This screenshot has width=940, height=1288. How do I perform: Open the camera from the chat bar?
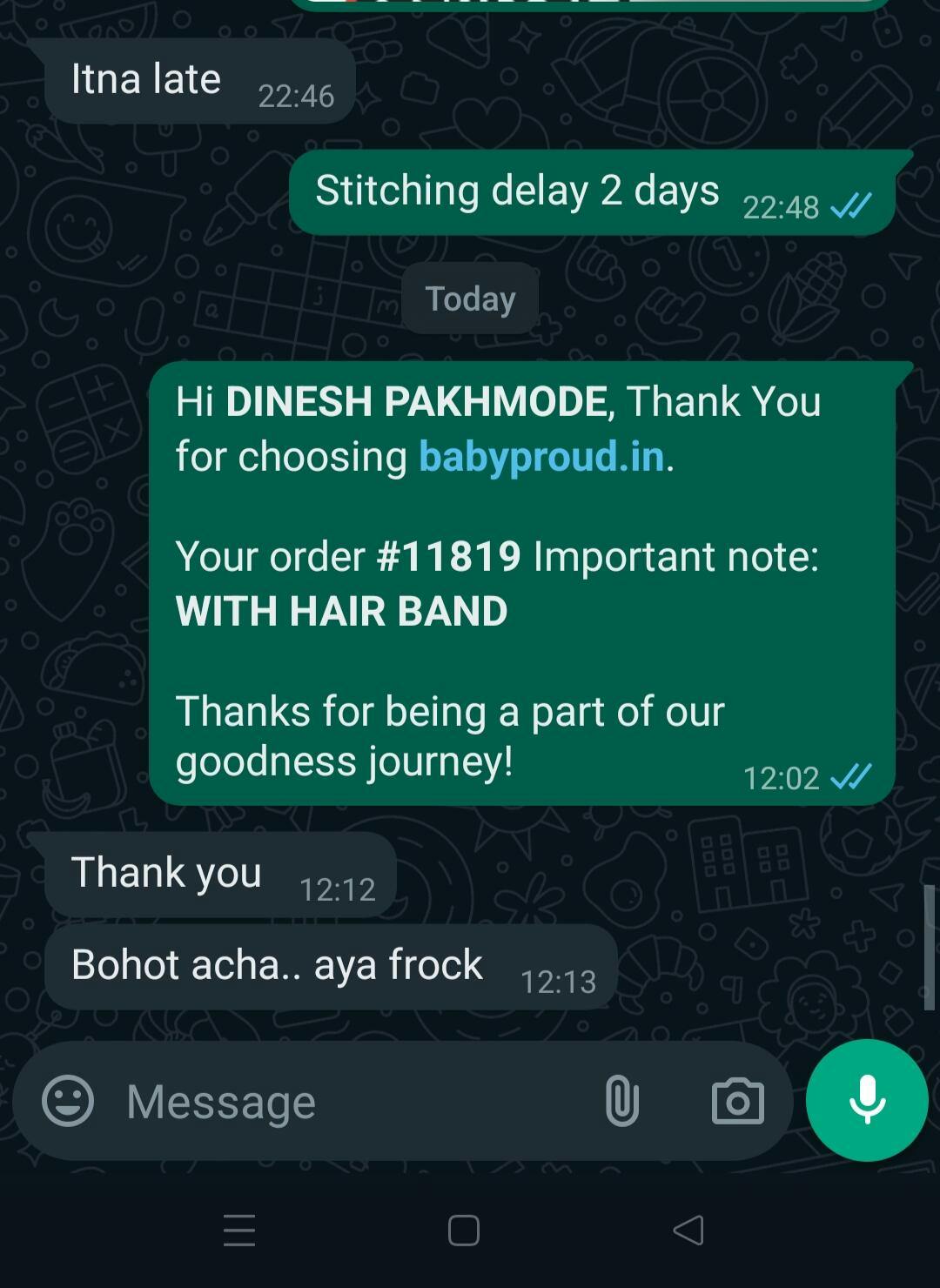tap(737, 1101)
